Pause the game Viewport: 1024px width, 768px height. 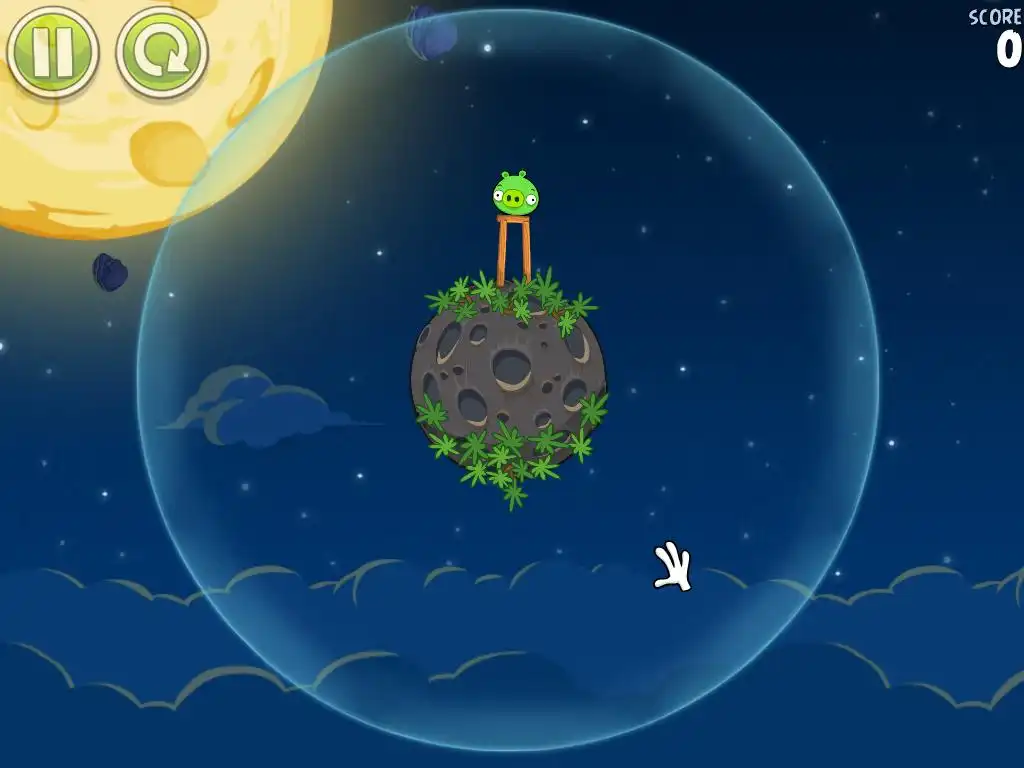[52, 51]
